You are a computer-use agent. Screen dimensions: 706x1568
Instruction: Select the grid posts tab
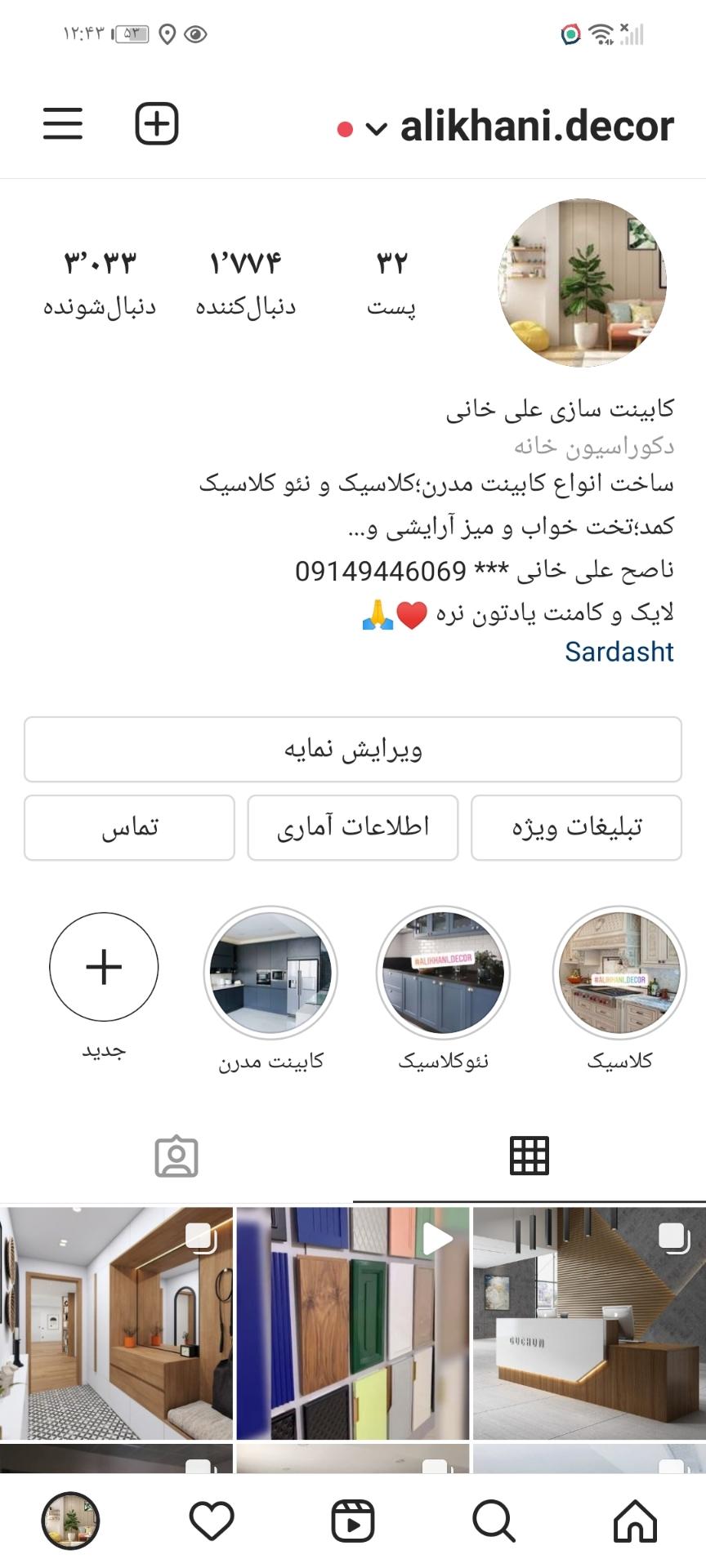(529, 1156)
